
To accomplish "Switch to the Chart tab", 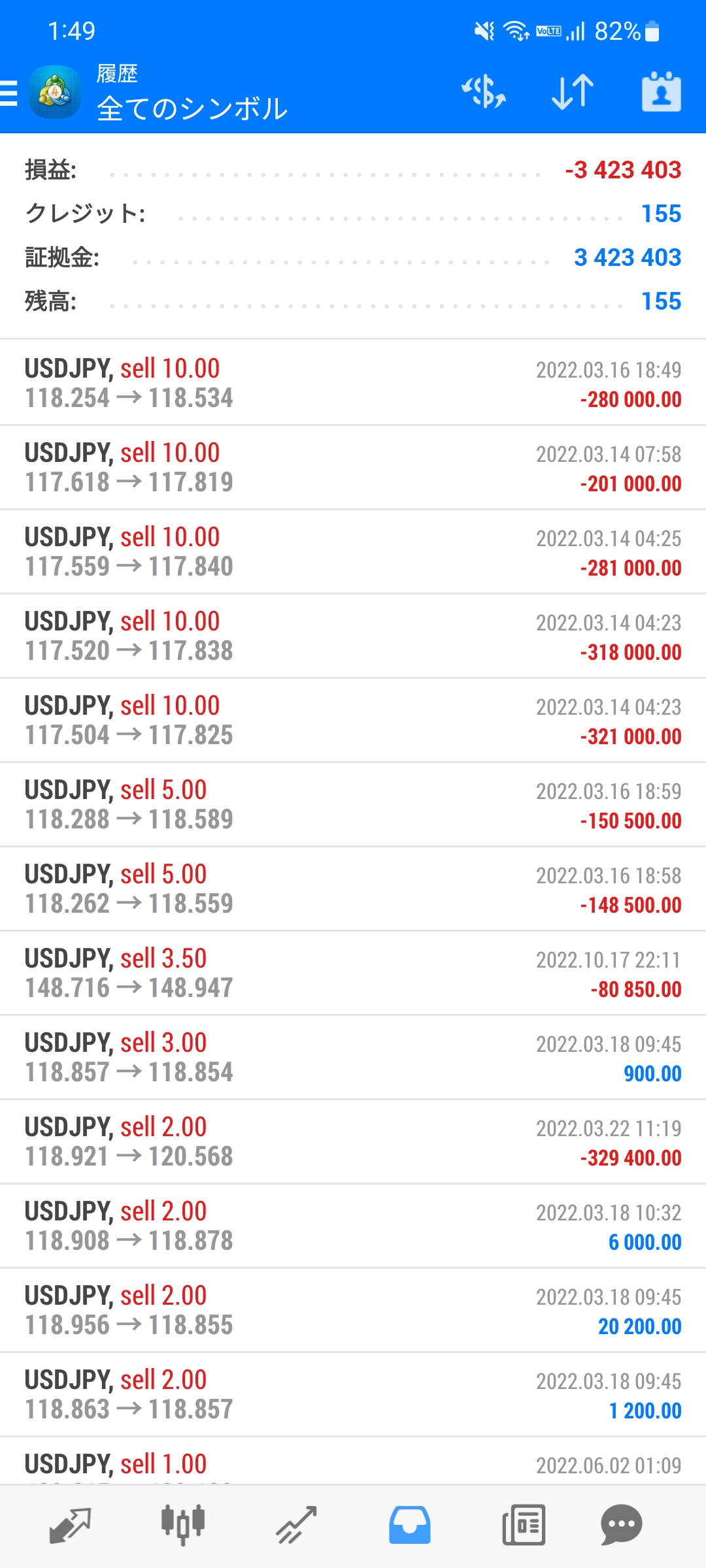I will click(x=183, y=1525).
